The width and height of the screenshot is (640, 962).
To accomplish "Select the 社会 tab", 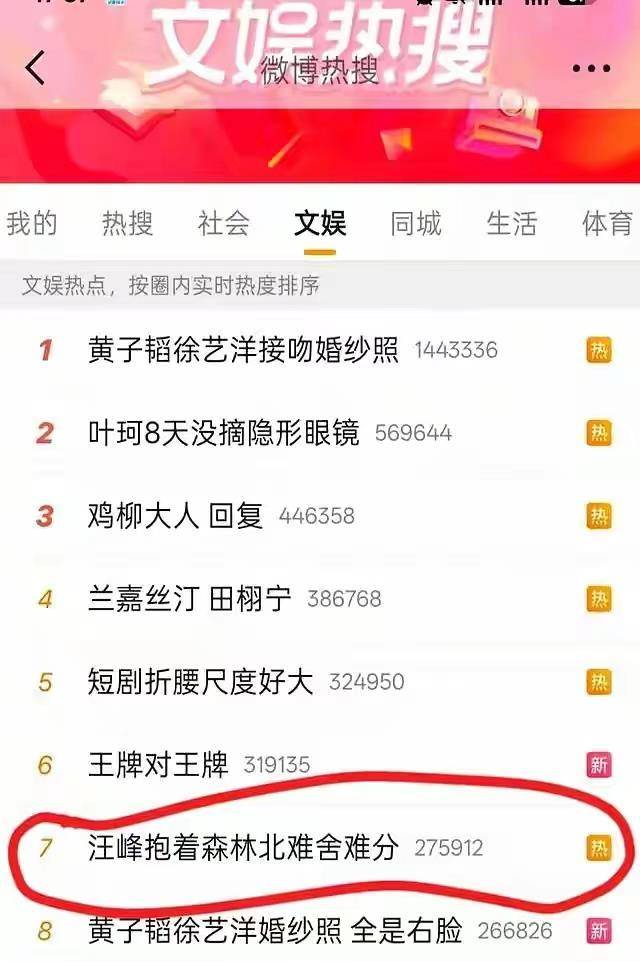I will click(223, 223).
